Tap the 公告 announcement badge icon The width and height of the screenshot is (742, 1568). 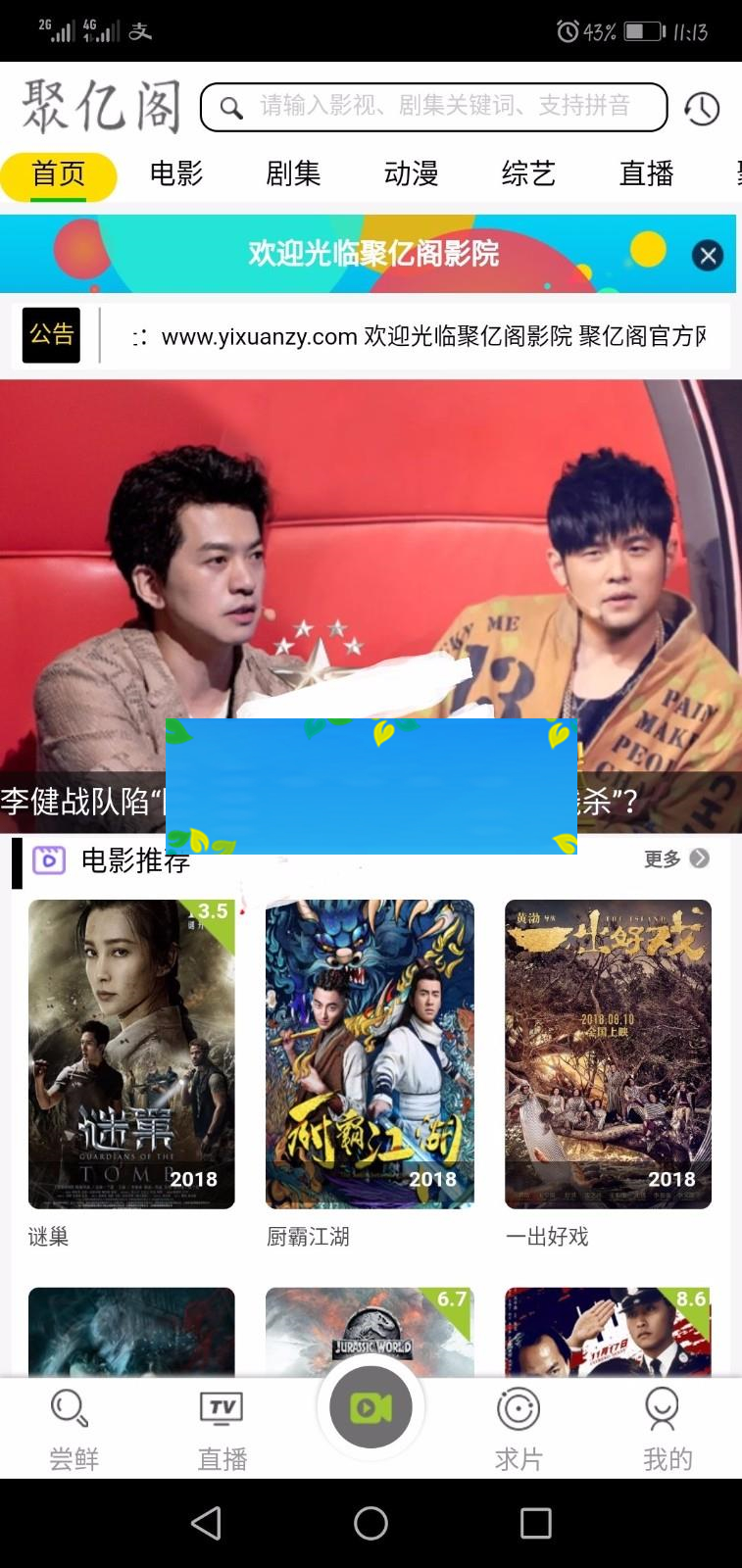pos(51,335)
